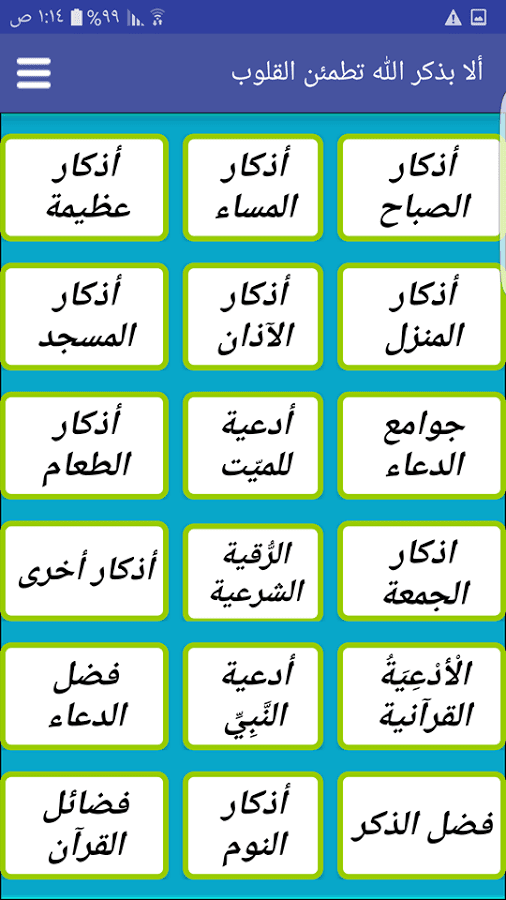Open أذكار المسجد section
Screen dimensions: 506x900
pos(84,316)
